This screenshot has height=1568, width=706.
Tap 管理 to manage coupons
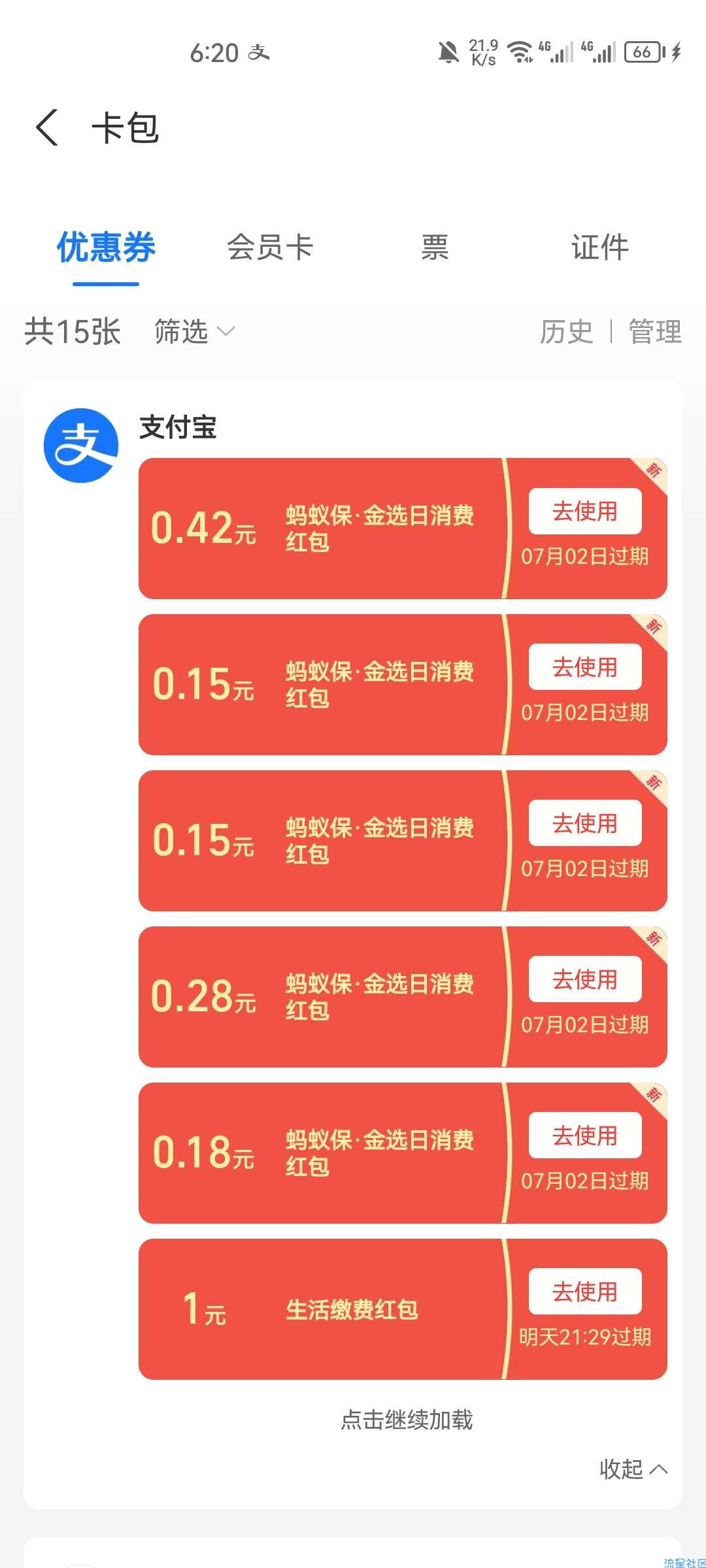(655, 331)
